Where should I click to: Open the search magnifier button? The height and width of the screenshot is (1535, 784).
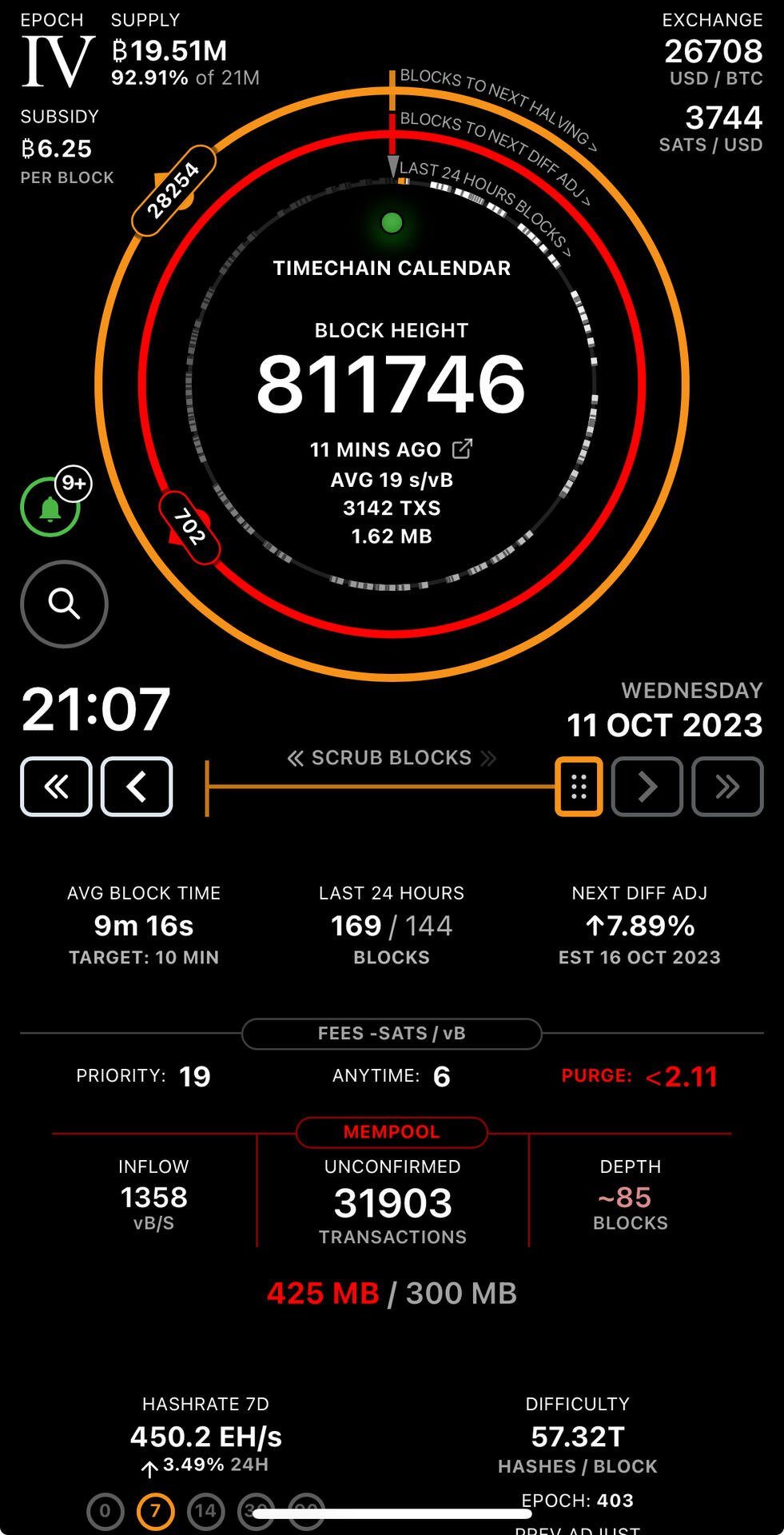click(x=64, y=604)
